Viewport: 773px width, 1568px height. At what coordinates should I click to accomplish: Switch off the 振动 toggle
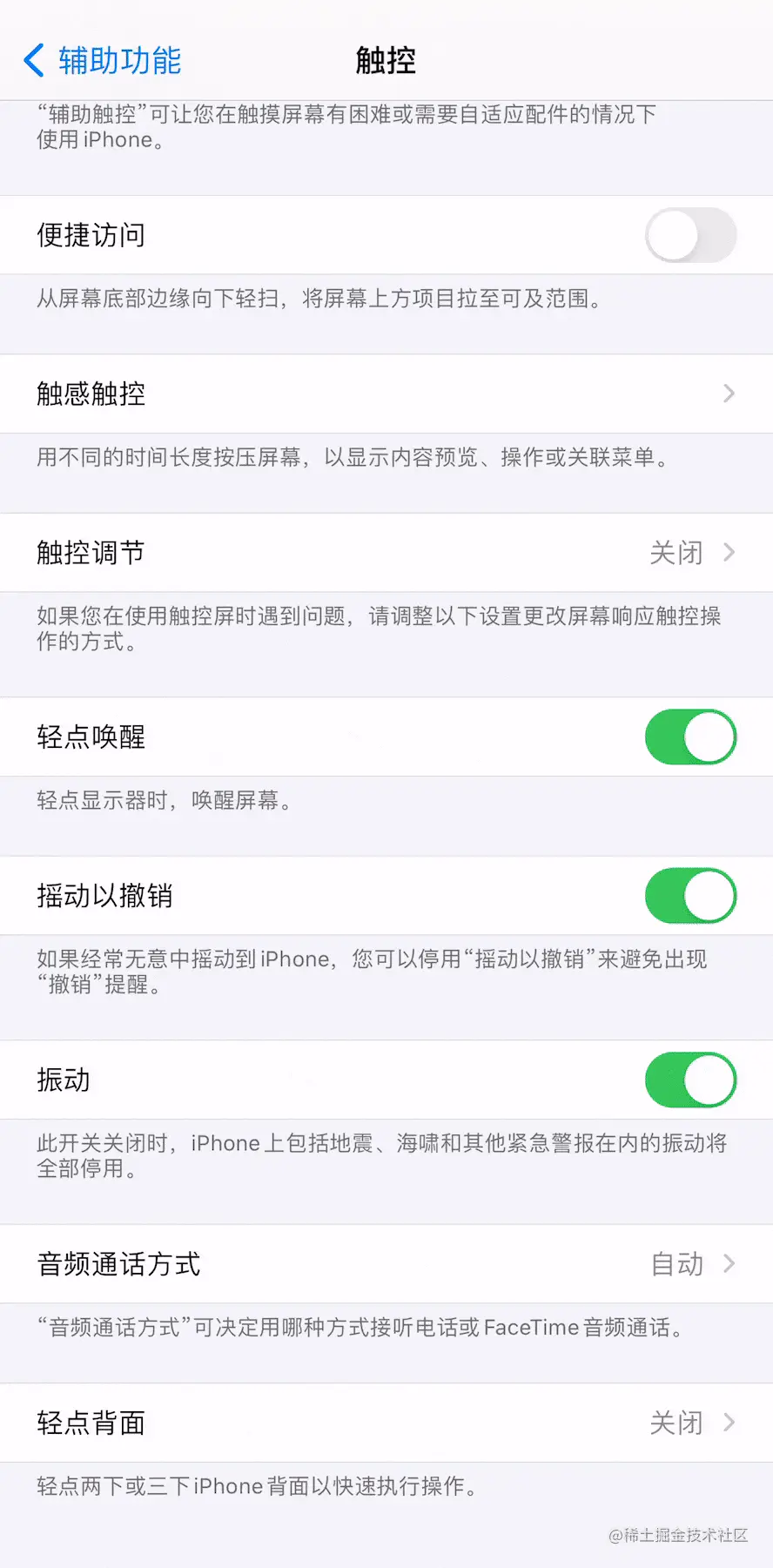click(690, 1080)
